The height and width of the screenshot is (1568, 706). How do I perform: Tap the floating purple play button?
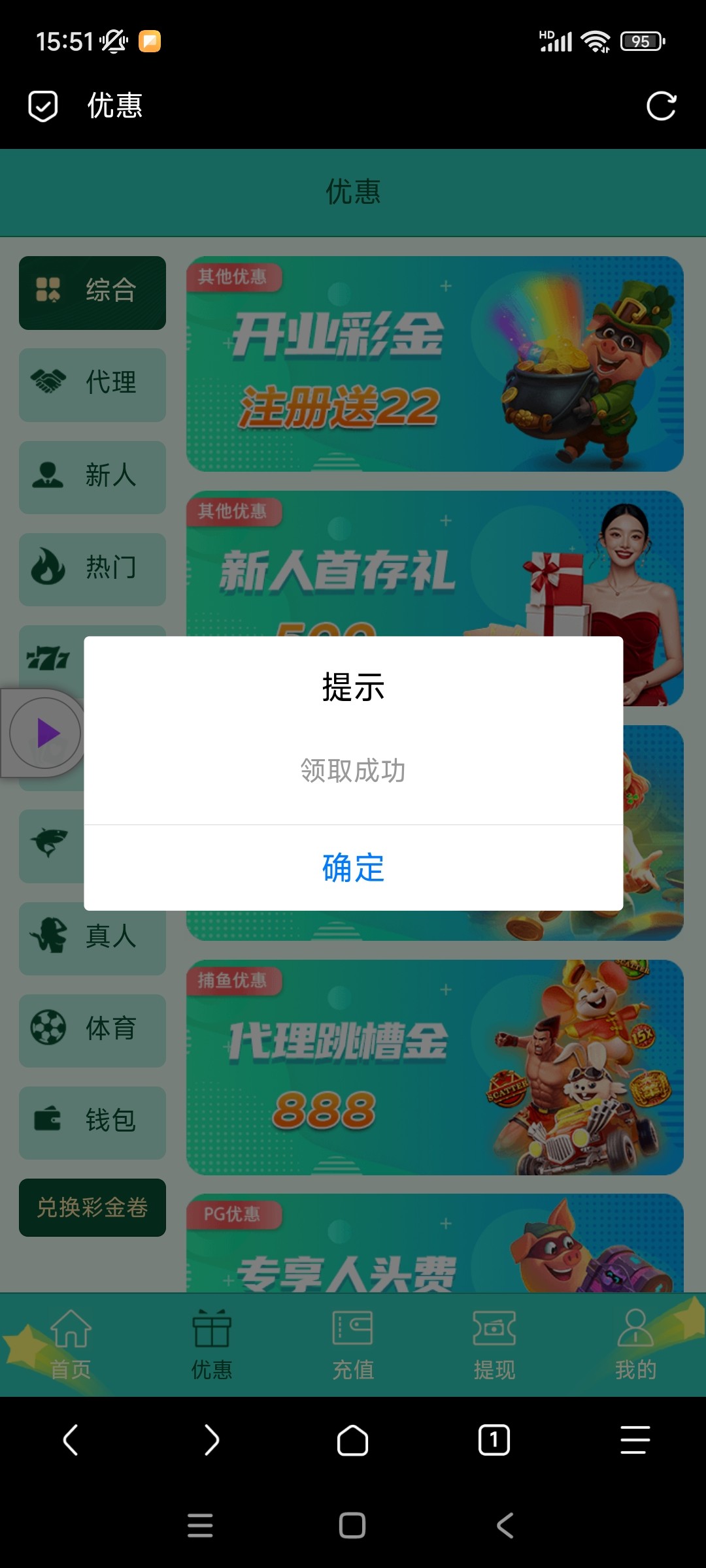pyautogui.click(x=45, y=733)
